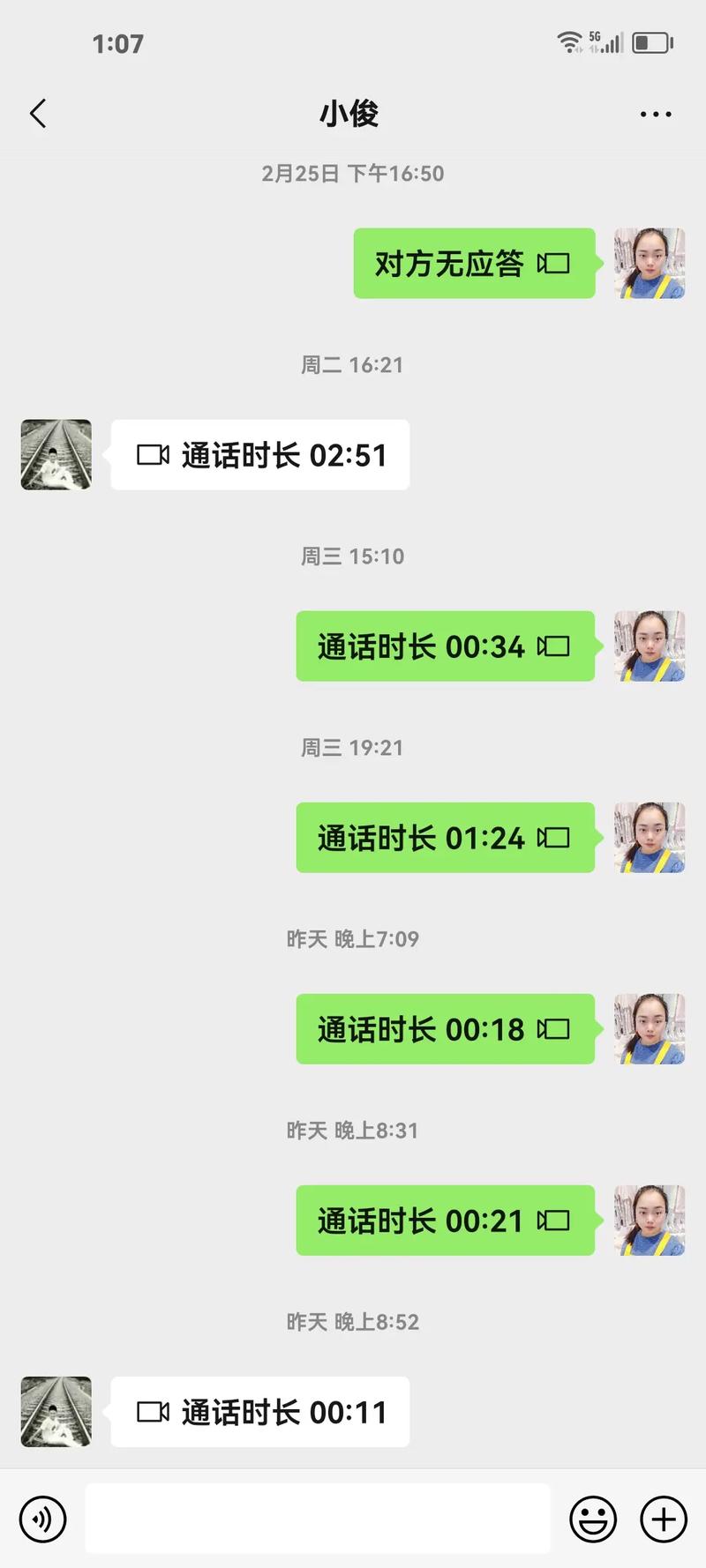The width and height of the screenshot is (706, 1568).
Task: Open the chat info overflow menu
Action: point(655,115)
